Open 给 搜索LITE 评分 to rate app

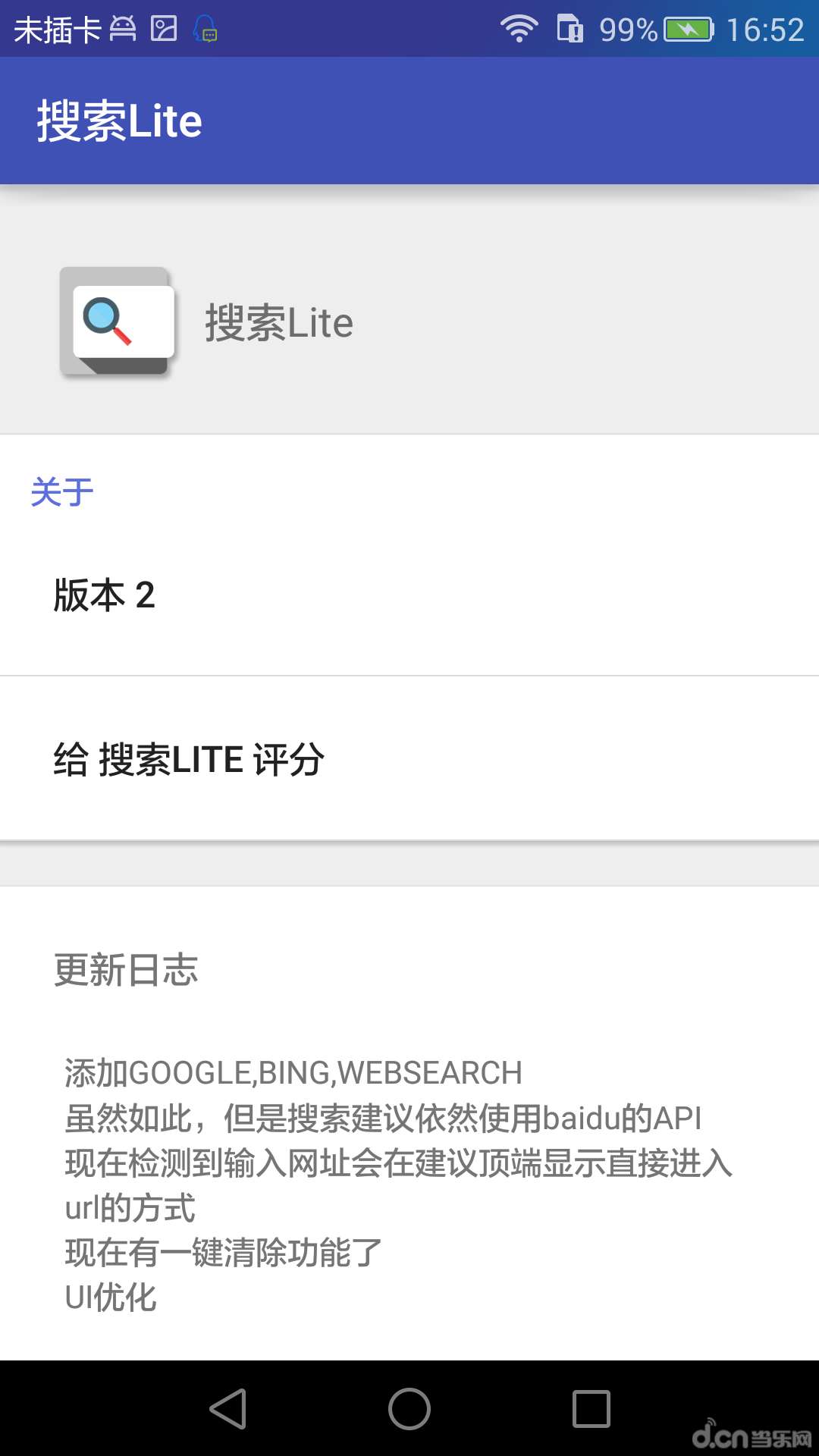[409, 759]
